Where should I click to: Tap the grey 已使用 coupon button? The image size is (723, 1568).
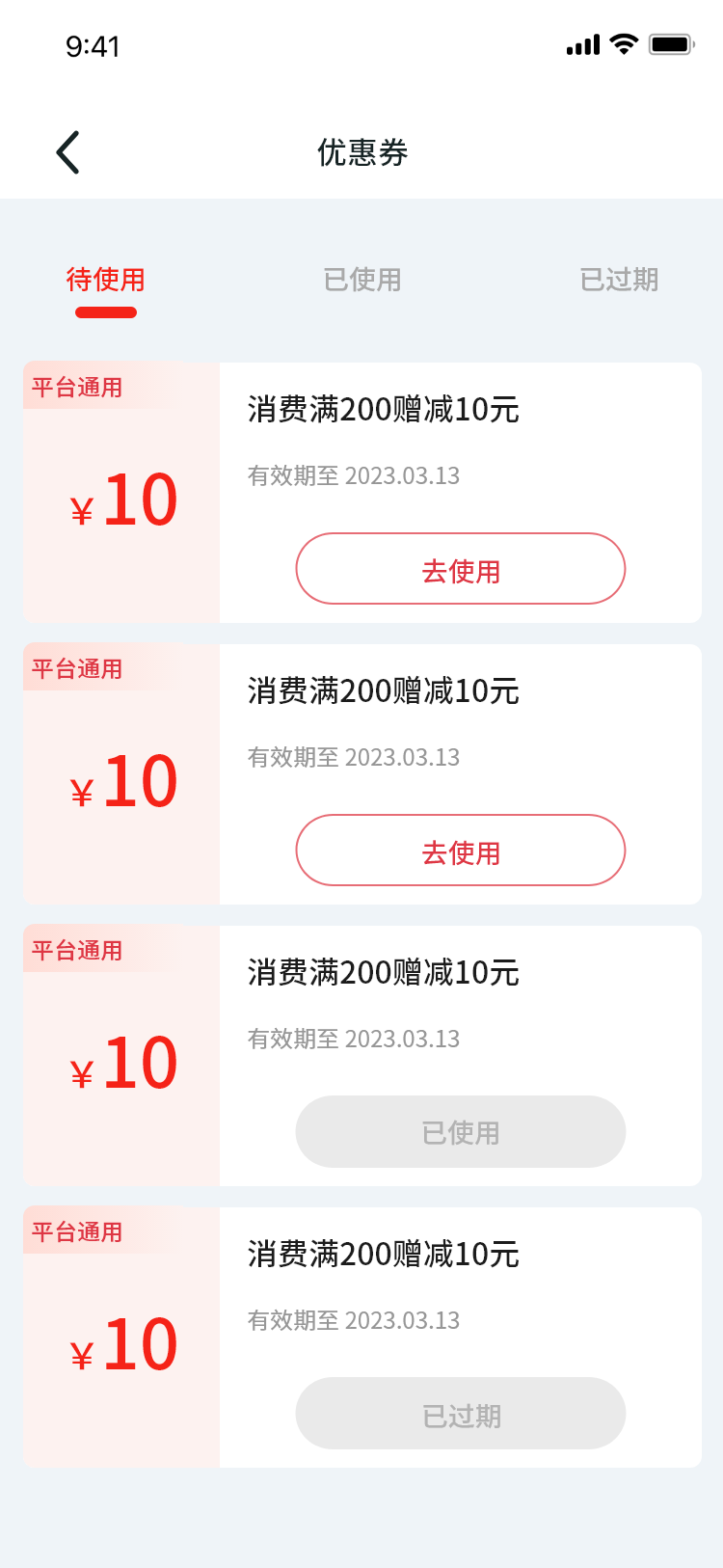click(x=461, y=1132)
